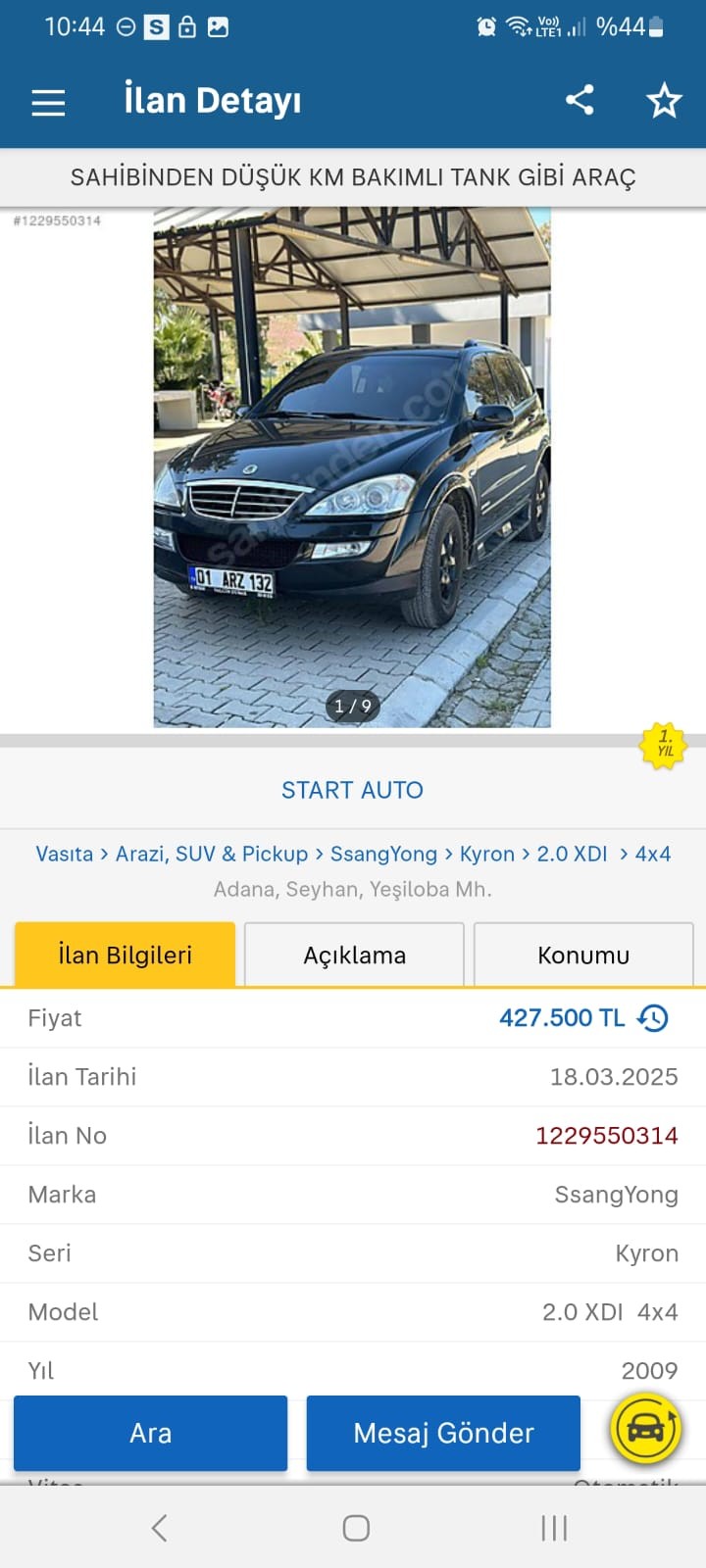Switch to the Konumu tab
The height and width of the screenshot is (1568, 706).
coord(583,955)
